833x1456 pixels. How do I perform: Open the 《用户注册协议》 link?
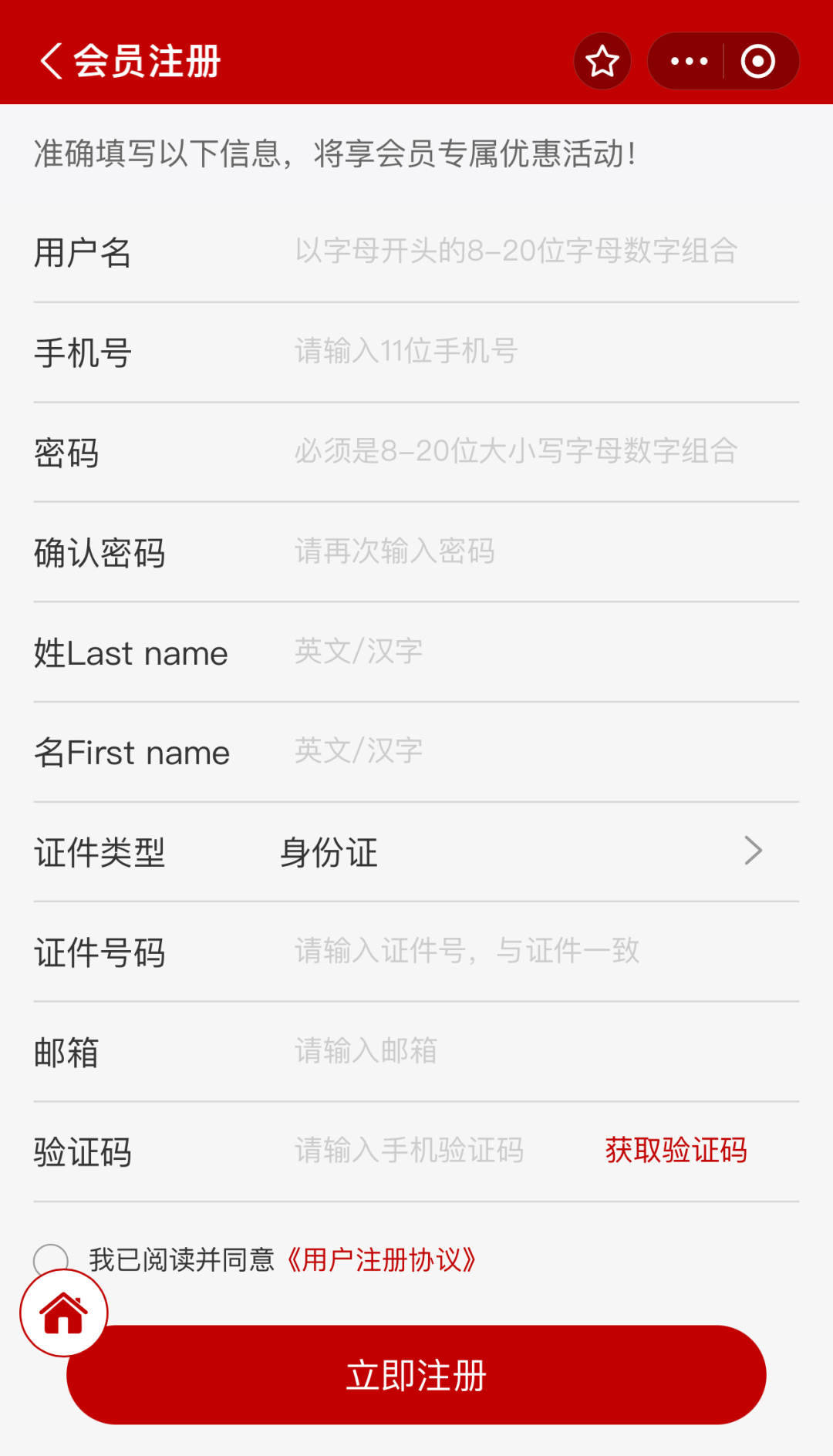coord(381,1260)
